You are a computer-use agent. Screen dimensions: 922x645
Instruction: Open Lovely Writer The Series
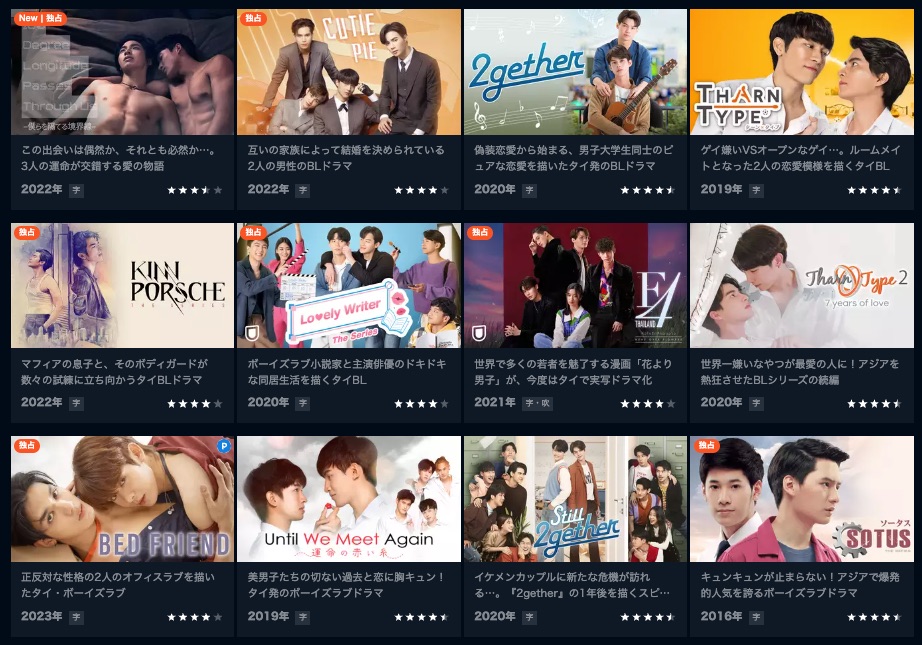tap(348, 286)
